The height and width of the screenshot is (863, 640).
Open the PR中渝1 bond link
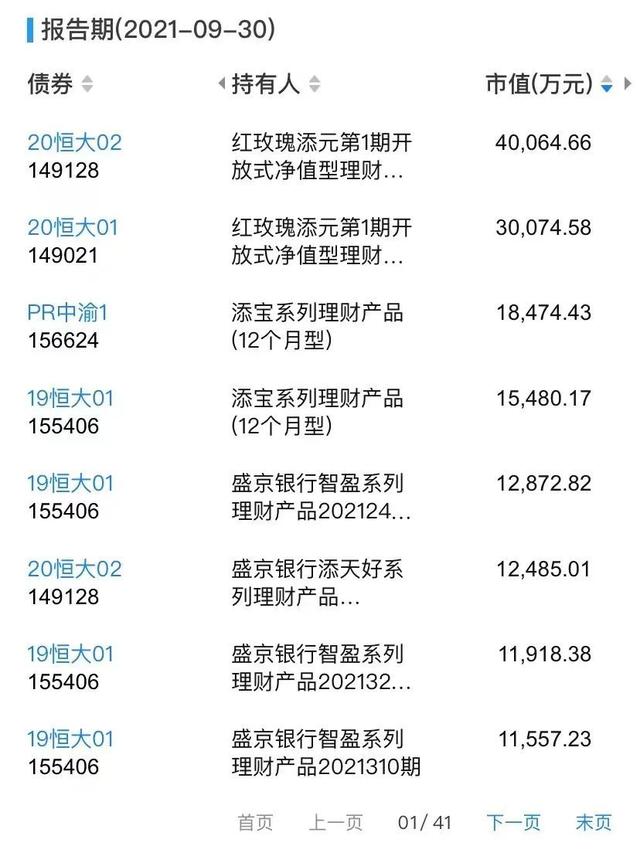[67, 313]
